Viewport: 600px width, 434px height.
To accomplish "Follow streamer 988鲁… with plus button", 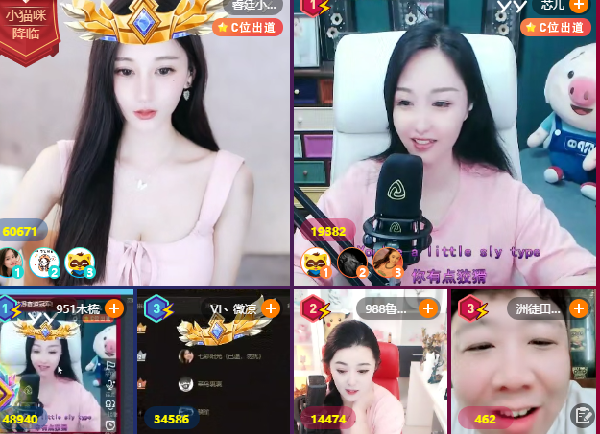I will point(428,308).
